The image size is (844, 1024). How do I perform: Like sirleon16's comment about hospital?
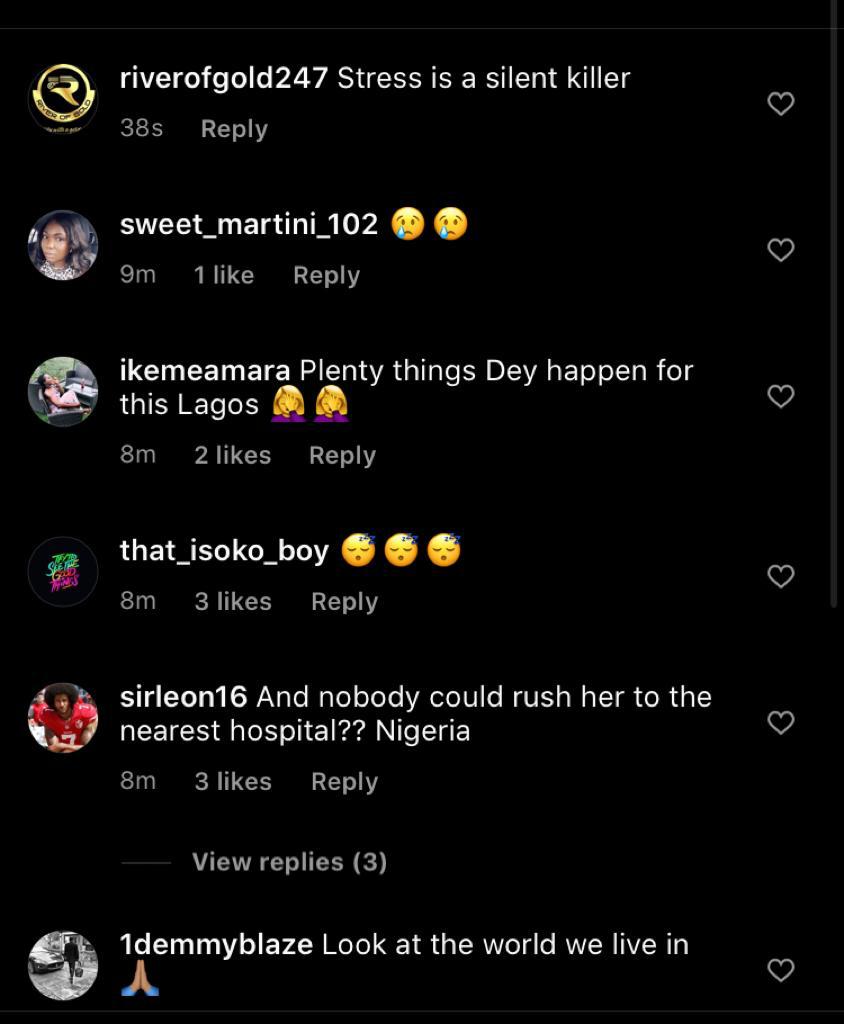click(x=780, y=722)
